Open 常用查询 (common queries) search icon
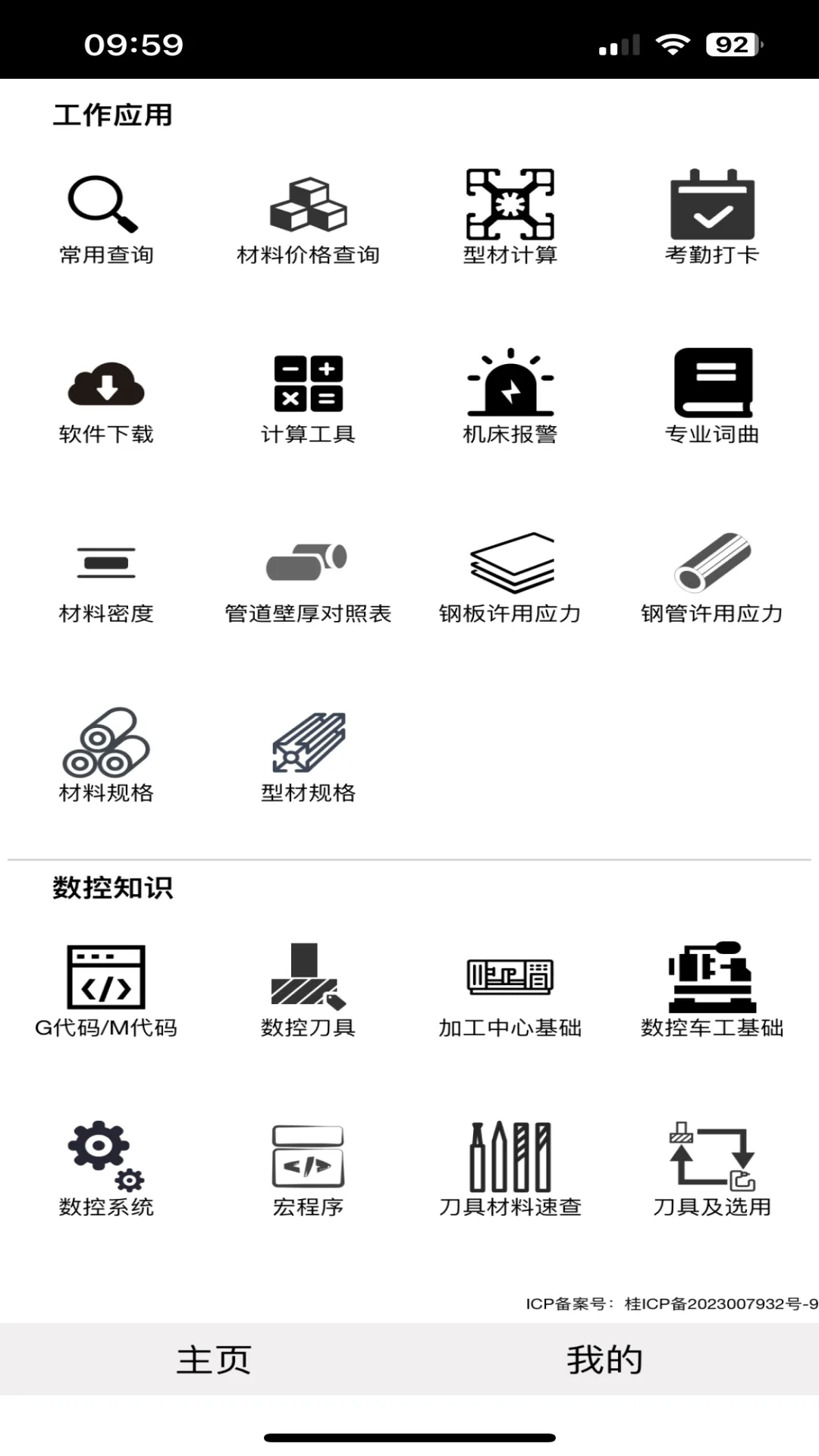819x1456 pixels. click(106, 212)
